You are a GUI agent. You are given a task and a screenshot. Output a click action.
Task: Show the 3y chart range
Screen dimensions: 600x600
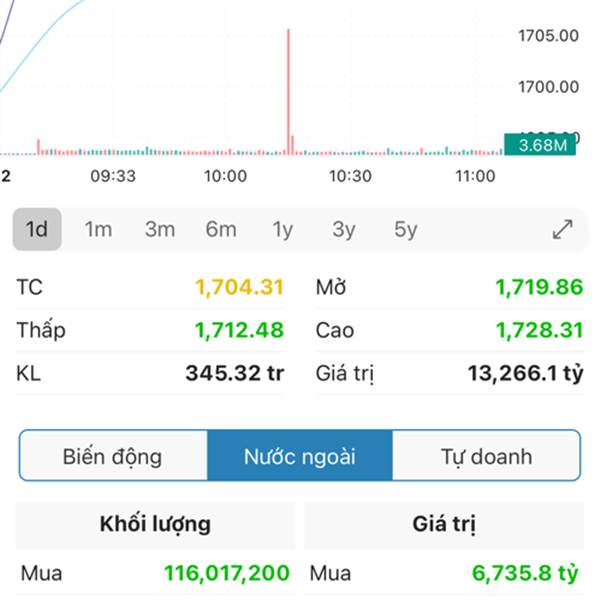344,229
